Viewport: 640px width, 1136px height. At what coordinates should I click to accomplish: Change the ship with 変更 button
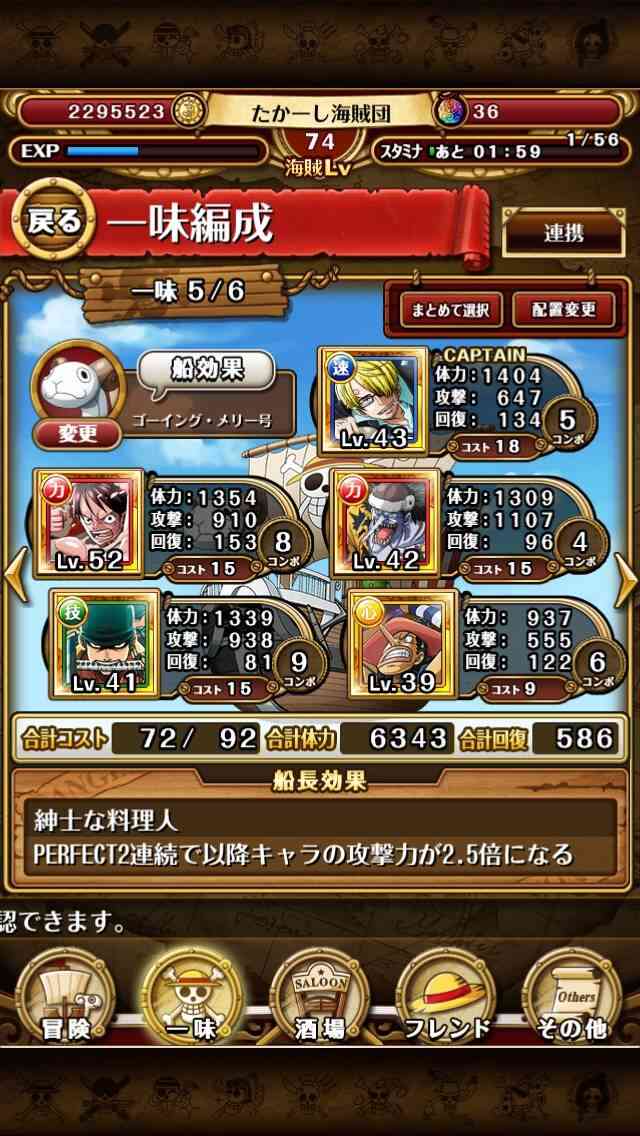(77, 434)
